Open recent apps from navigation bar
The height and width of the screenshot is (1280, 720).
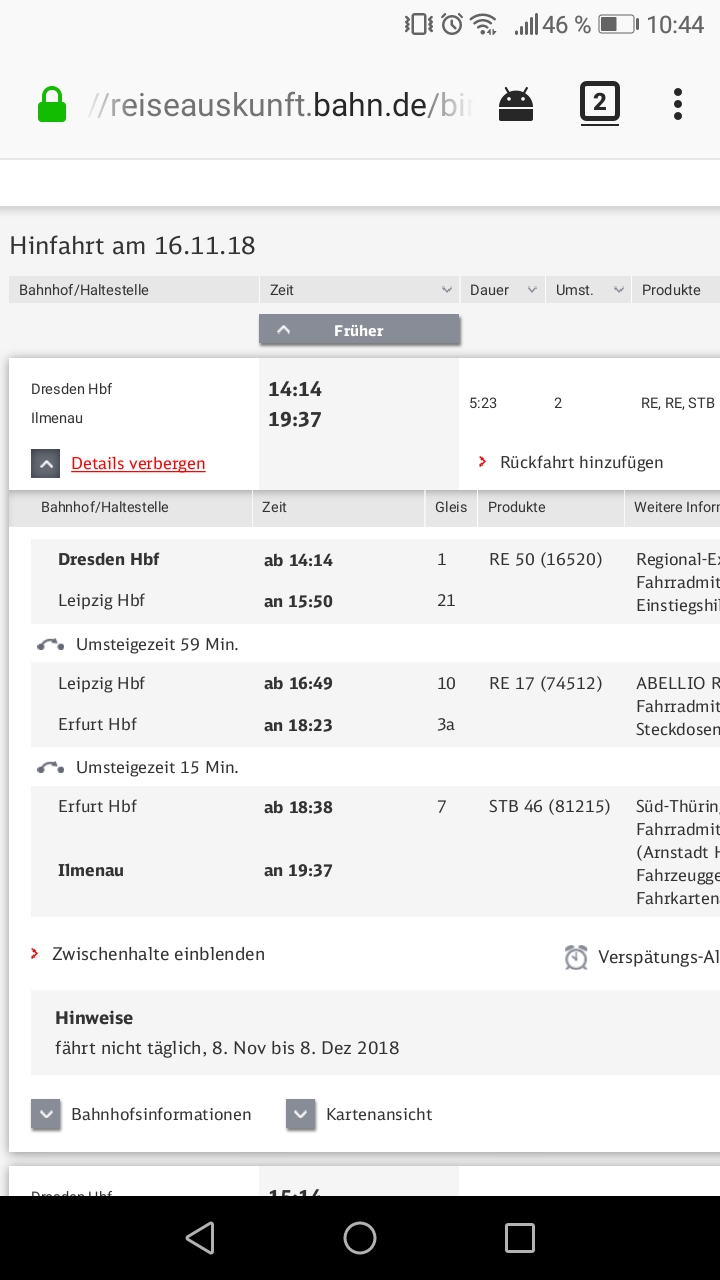click(x=520, y=1238)
